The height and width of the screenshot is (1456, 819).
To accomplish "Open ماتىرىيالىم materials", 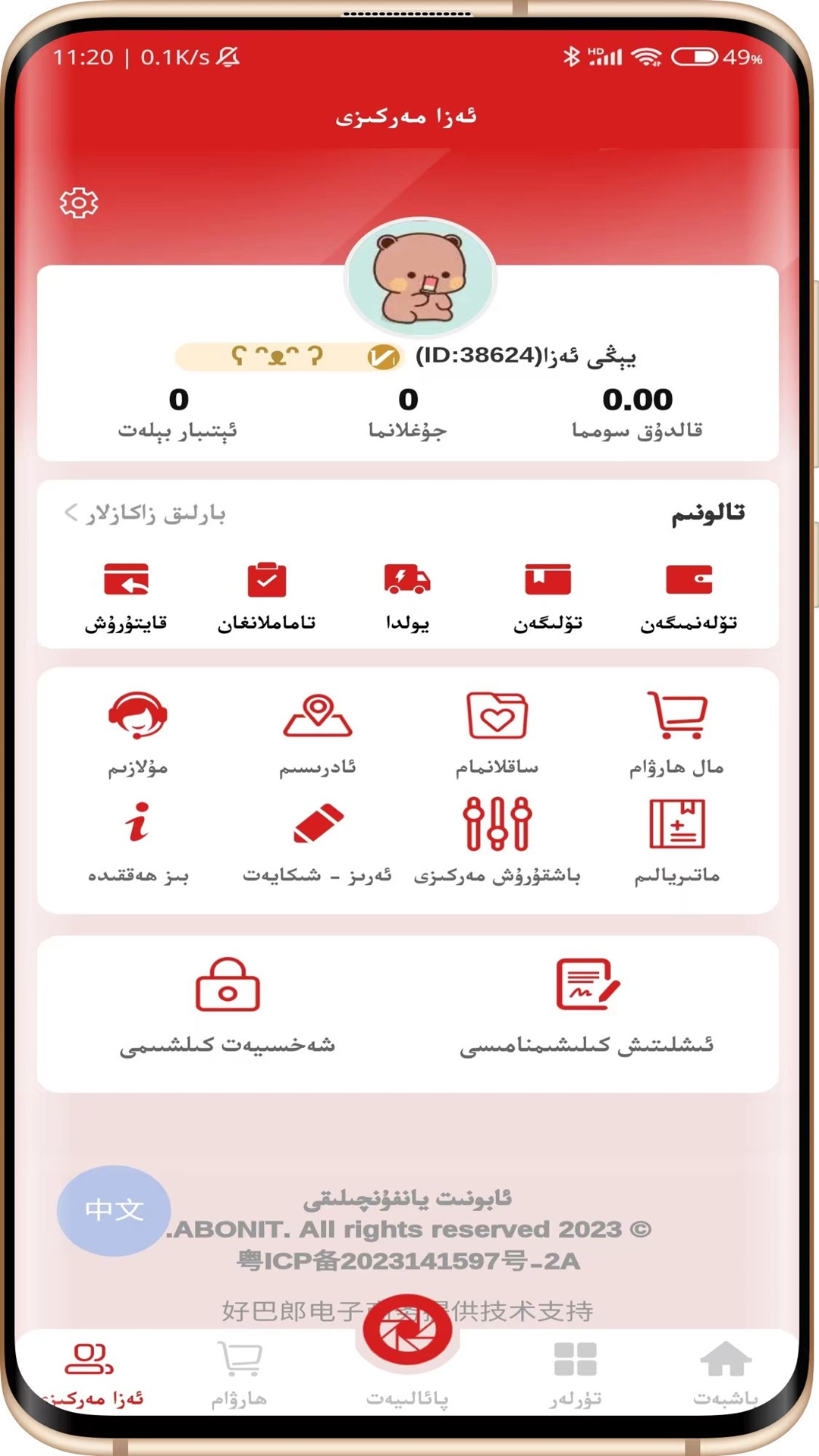I will [x=676, y=840].
